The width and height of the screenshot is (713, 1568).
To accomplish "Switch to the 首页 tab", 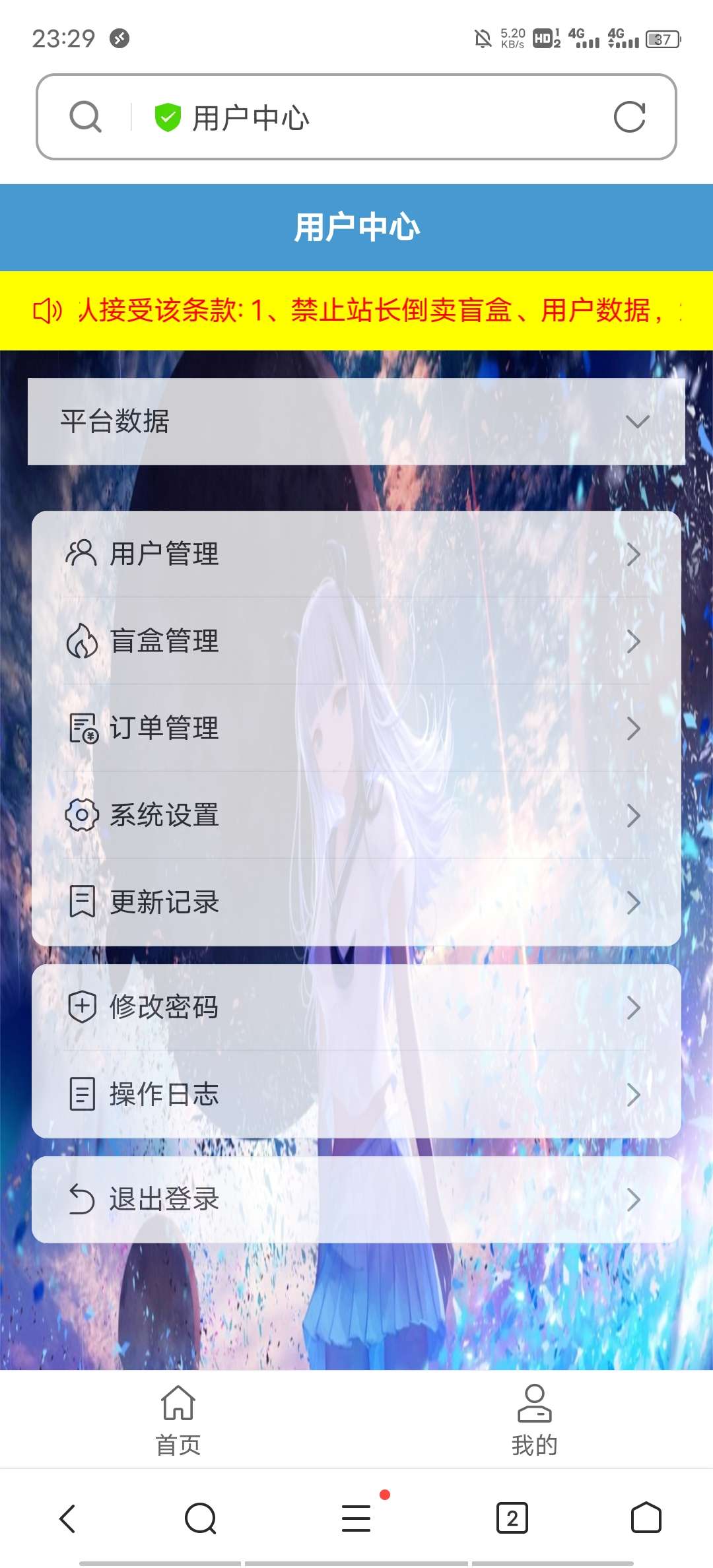I will (178, 1420).
